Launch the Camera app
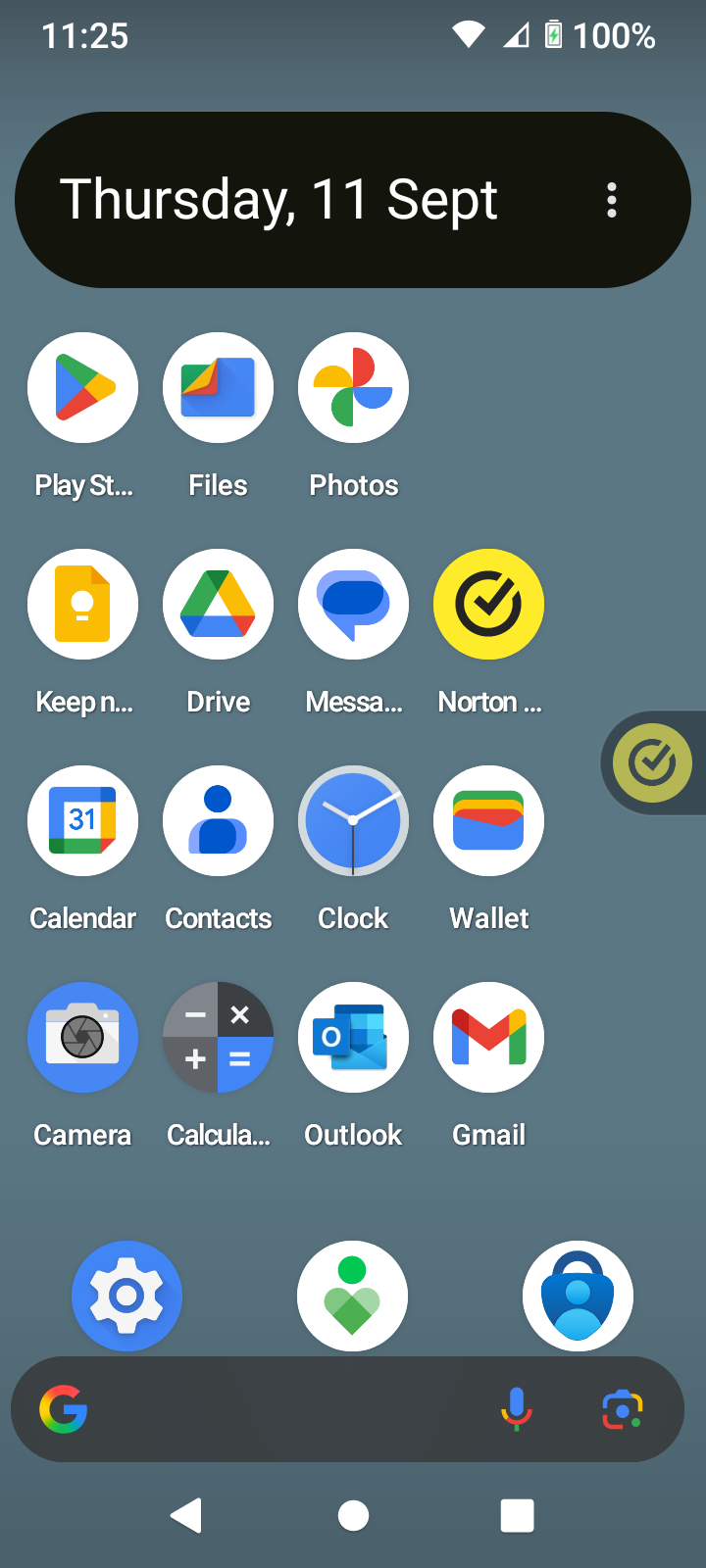 click(82, 1038)
